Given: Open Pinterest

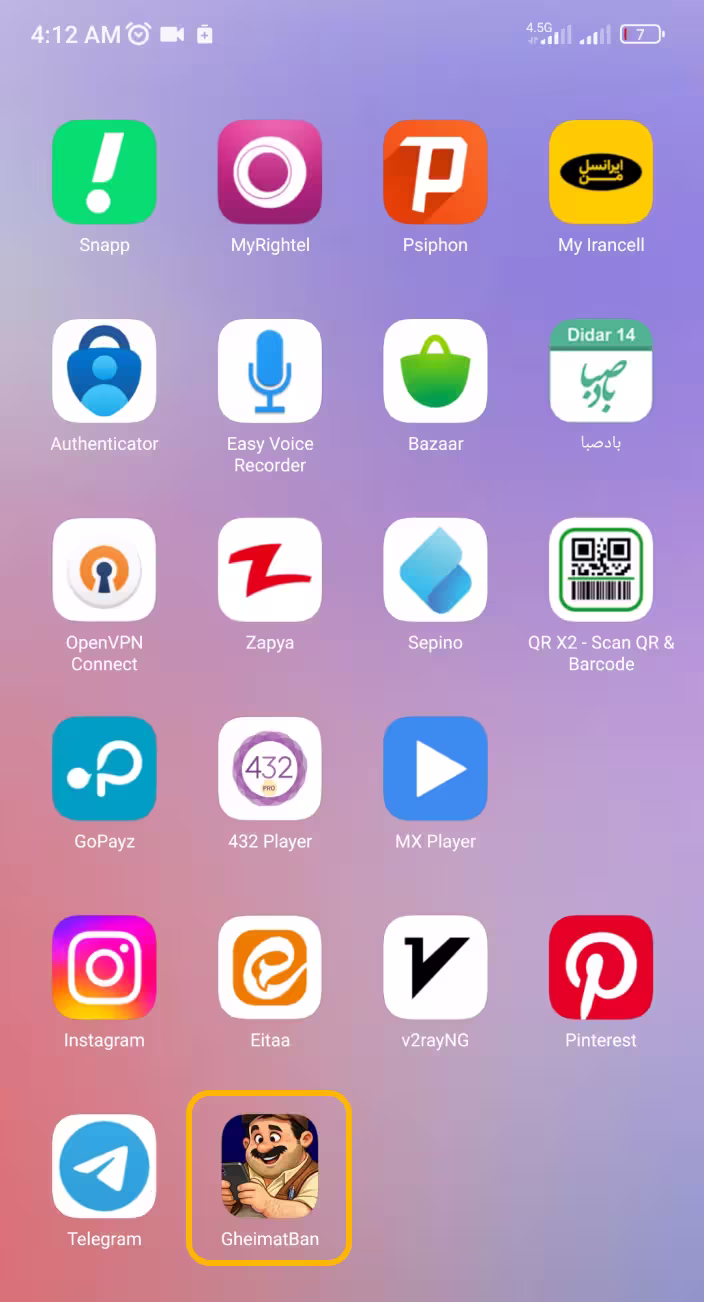Looking at the screenshot, I should pos(601,967).
